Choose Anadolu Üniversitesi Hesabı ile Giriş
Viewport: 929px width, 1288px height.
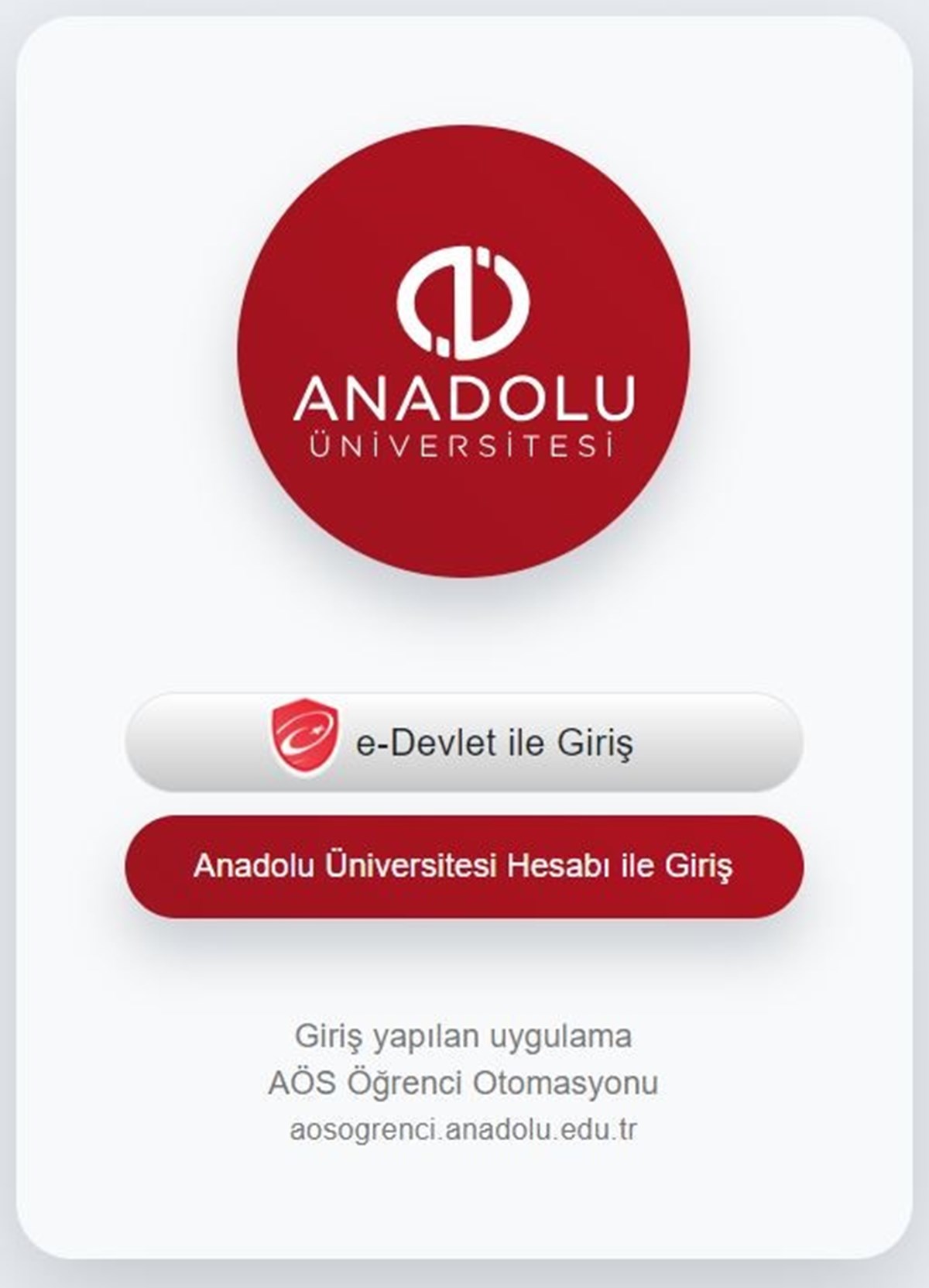coord(464,866)
